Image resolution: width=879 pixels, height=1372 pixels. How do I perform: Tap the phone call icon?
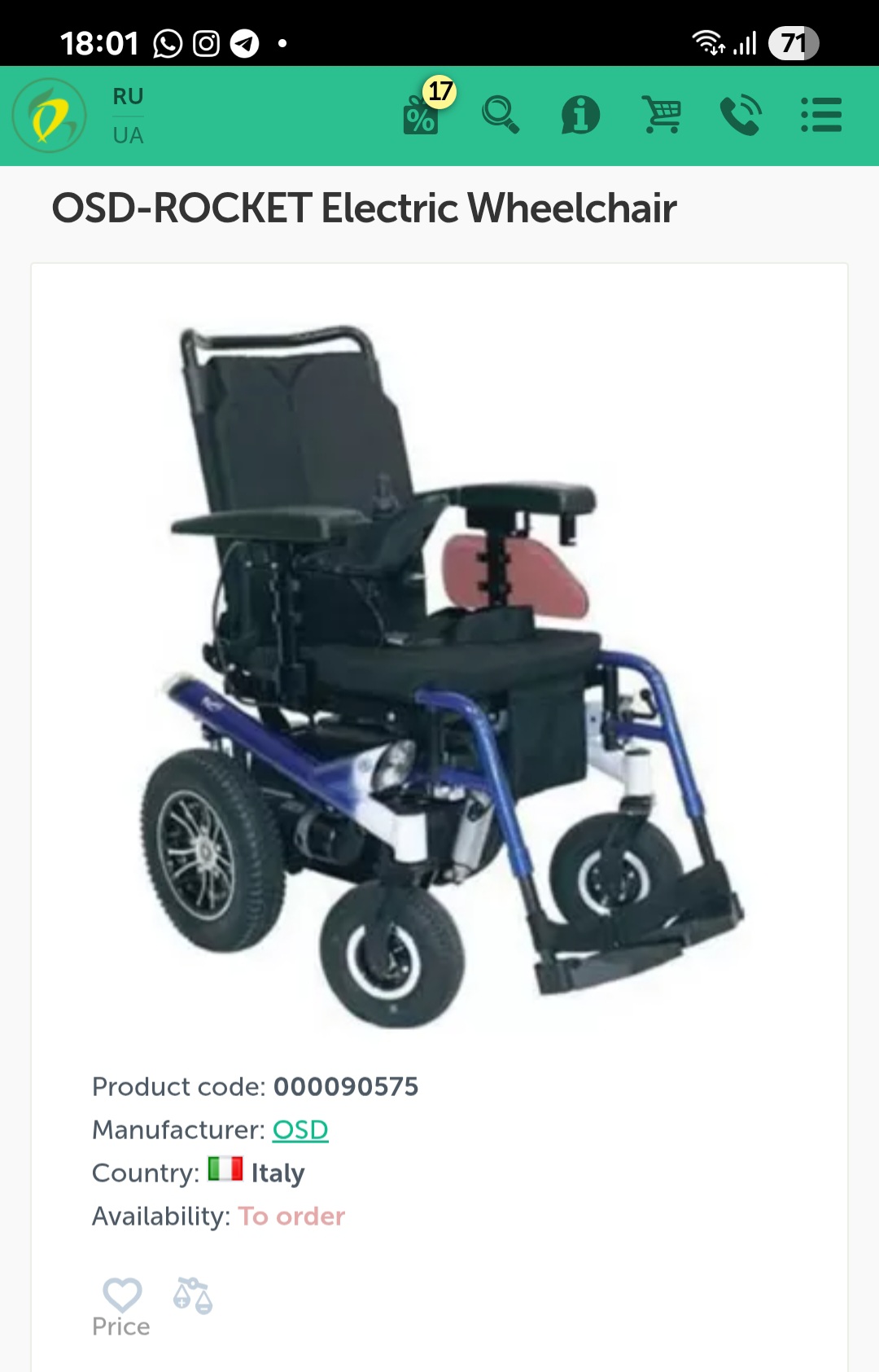click(741, 115)
